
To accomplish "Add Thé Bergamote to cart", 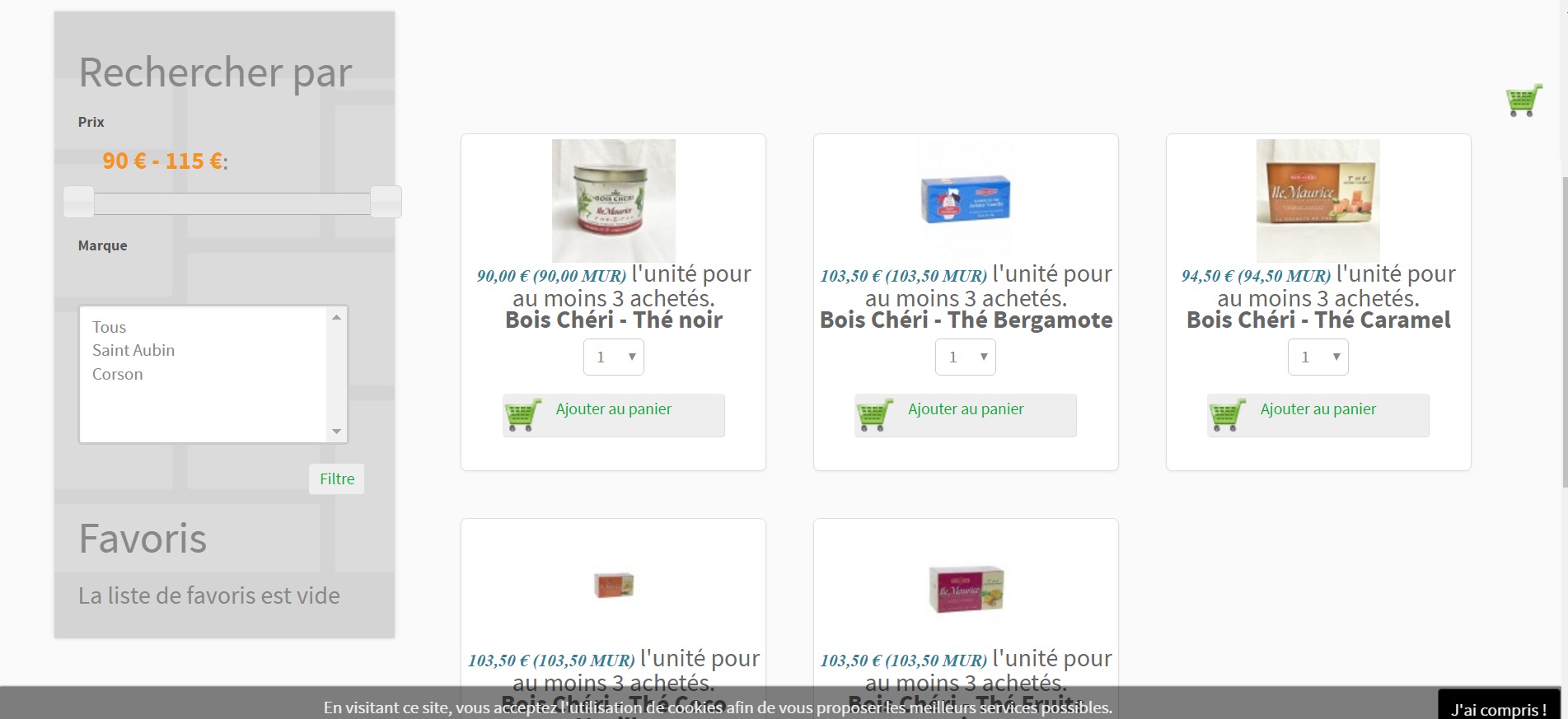I will tap(965, 414).
